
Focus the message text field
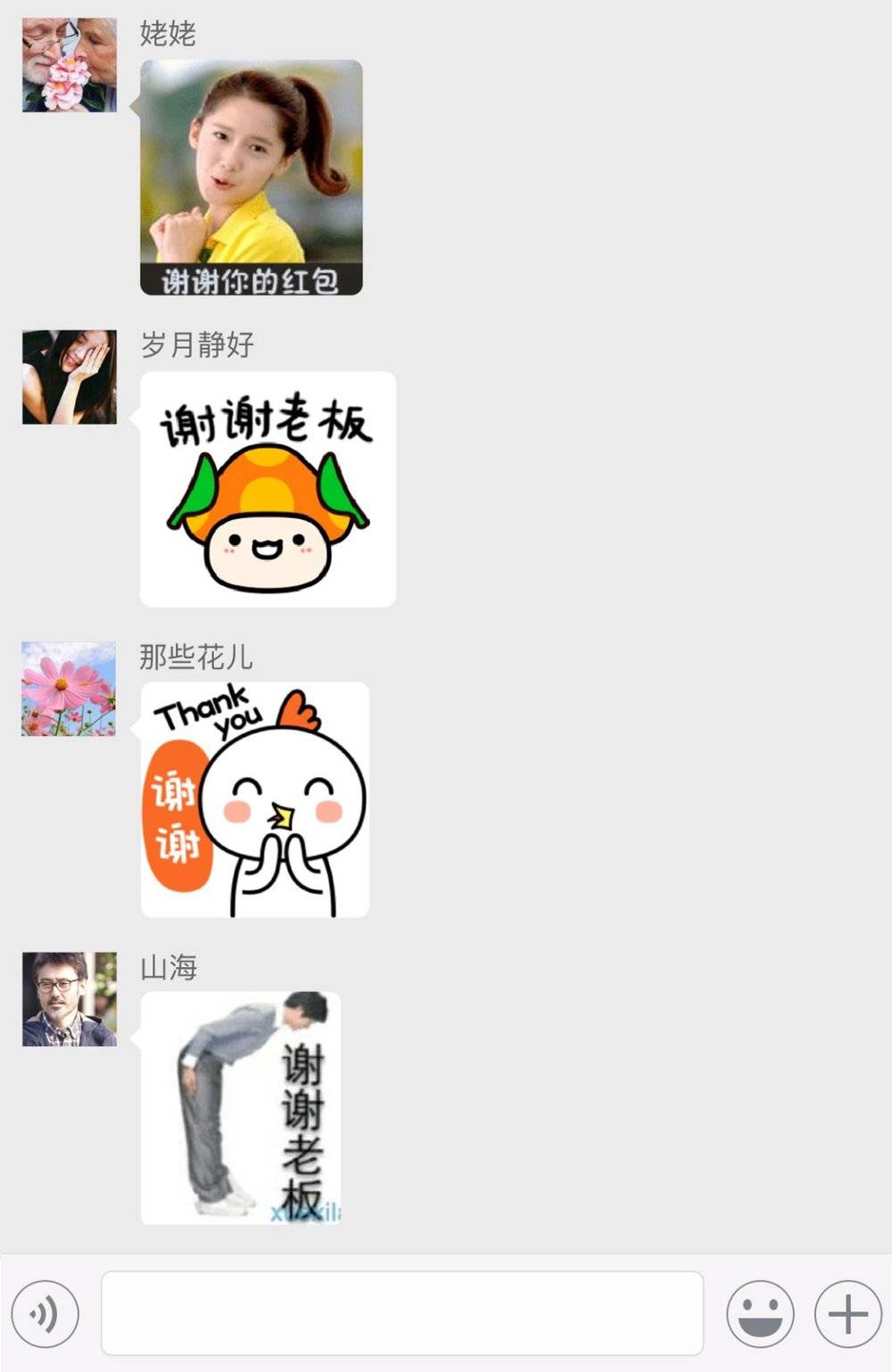401,1313
